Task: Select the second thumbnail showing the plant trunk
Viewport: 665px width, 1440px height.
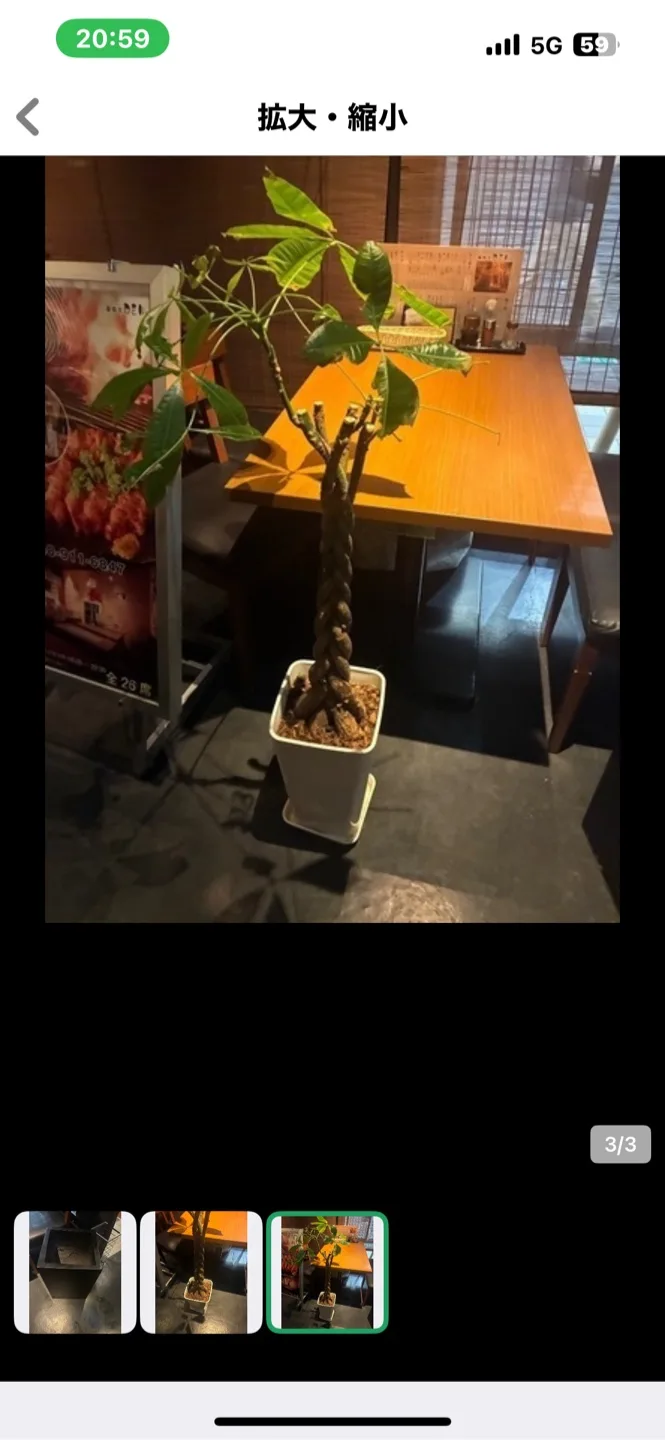Action: [201, 1272]
